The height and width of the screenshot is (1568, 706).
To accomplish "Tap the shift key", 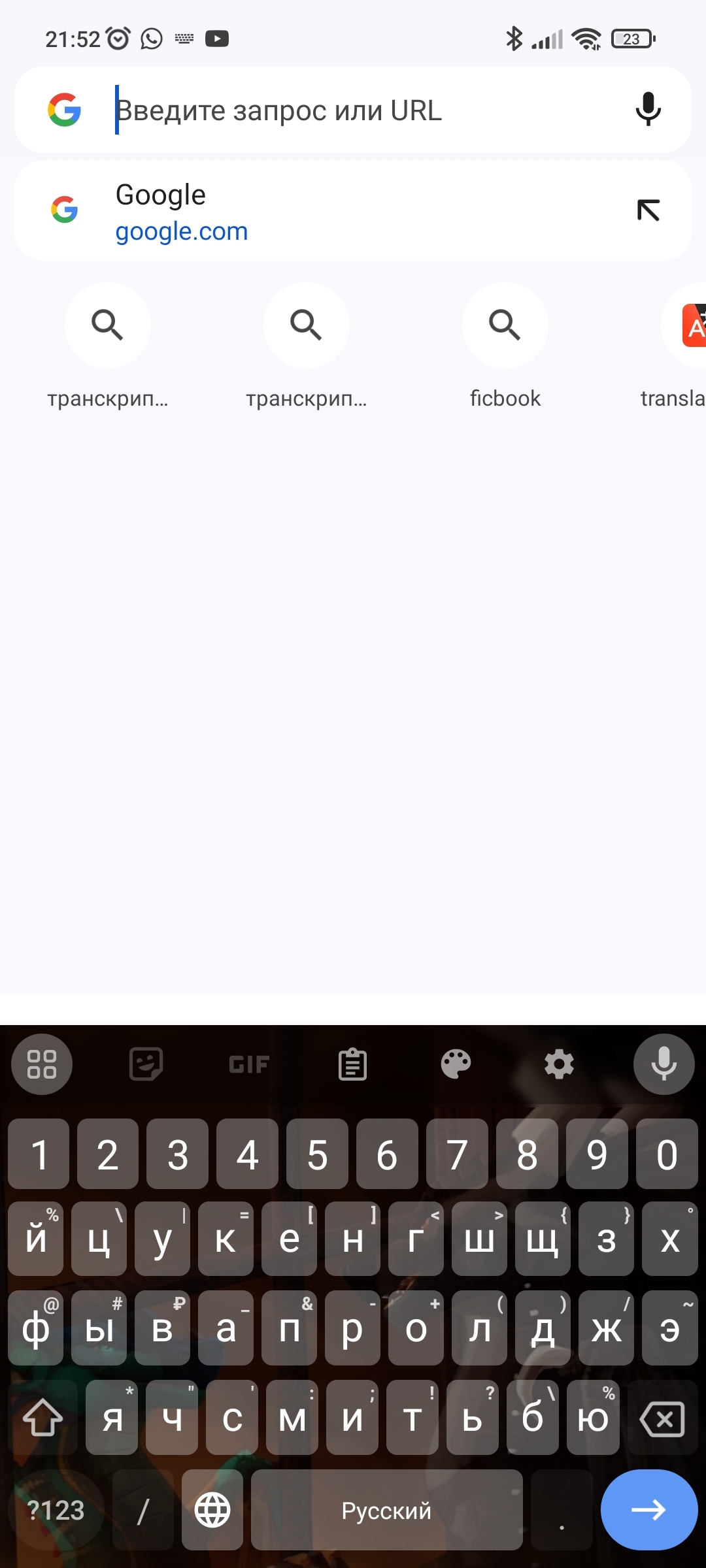I will 42,1418.
